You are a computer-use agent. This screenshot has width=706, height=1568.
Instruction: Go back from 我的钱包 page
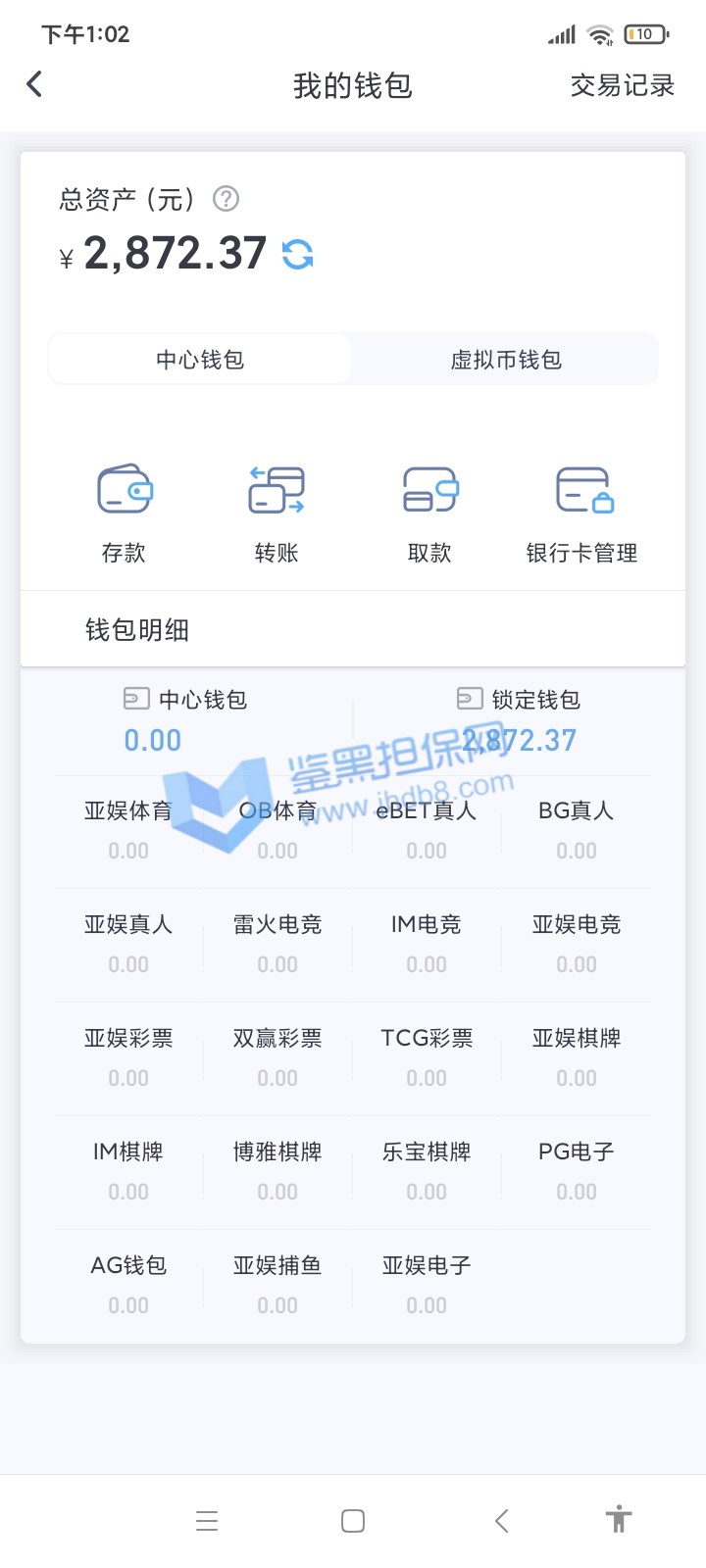(35, 84)
